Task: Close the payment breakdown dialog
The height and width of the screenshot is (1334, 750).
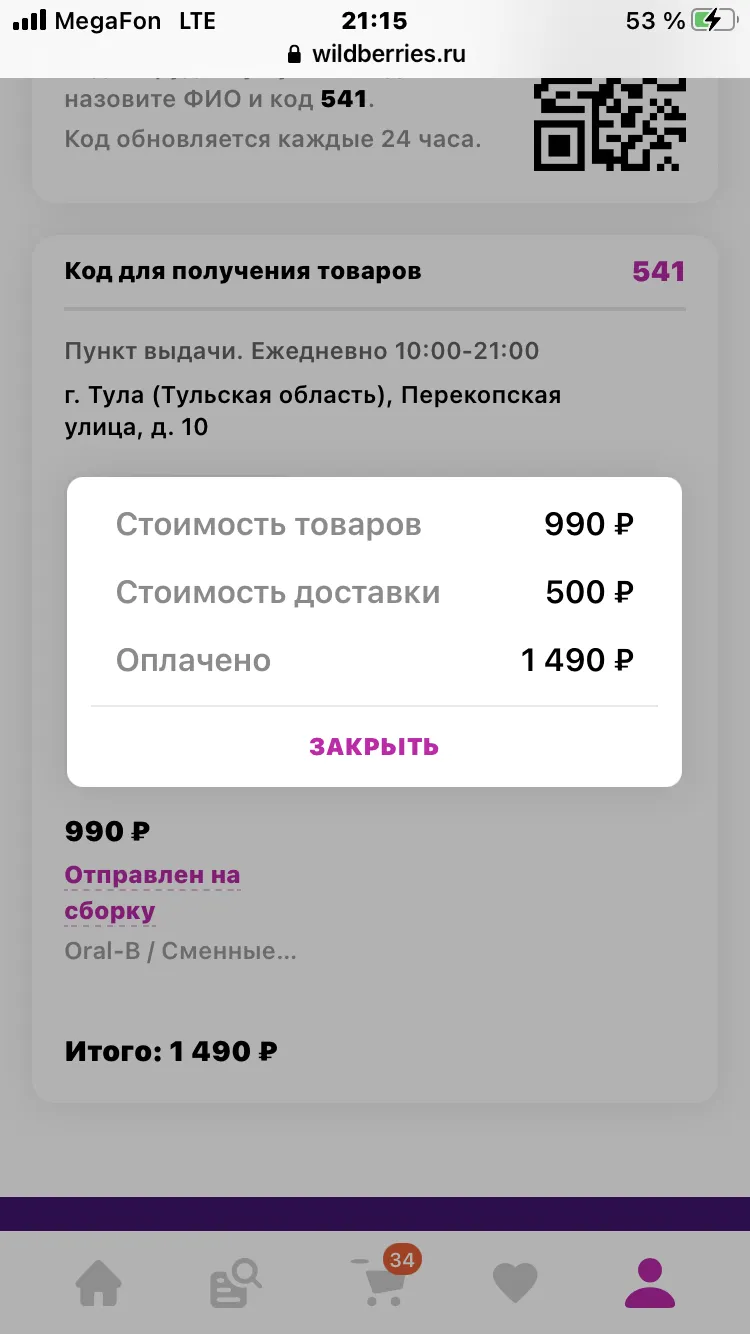Action: coord(374,746)
